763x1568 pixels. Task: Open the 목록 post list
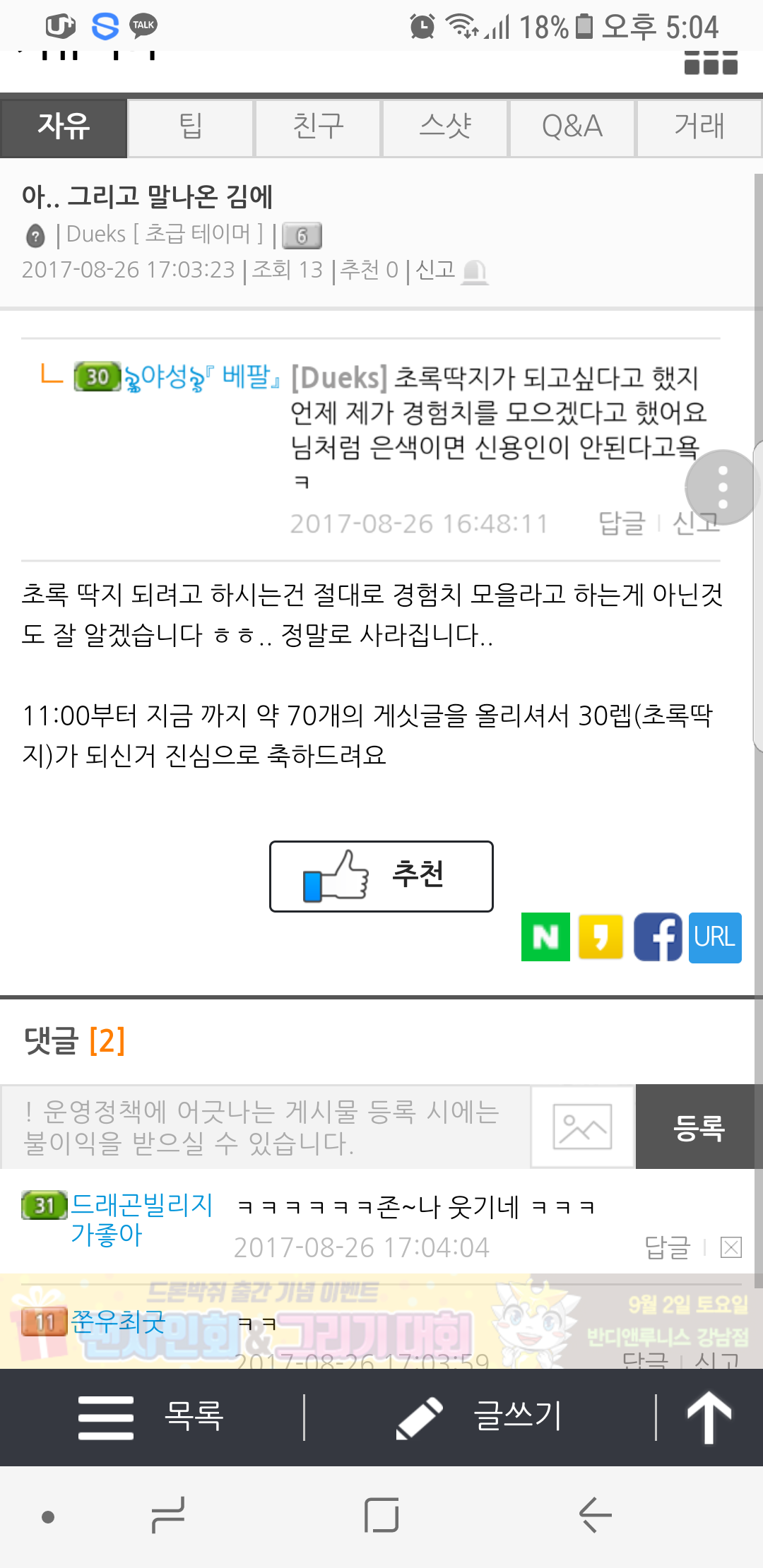tap(152, 1417)
